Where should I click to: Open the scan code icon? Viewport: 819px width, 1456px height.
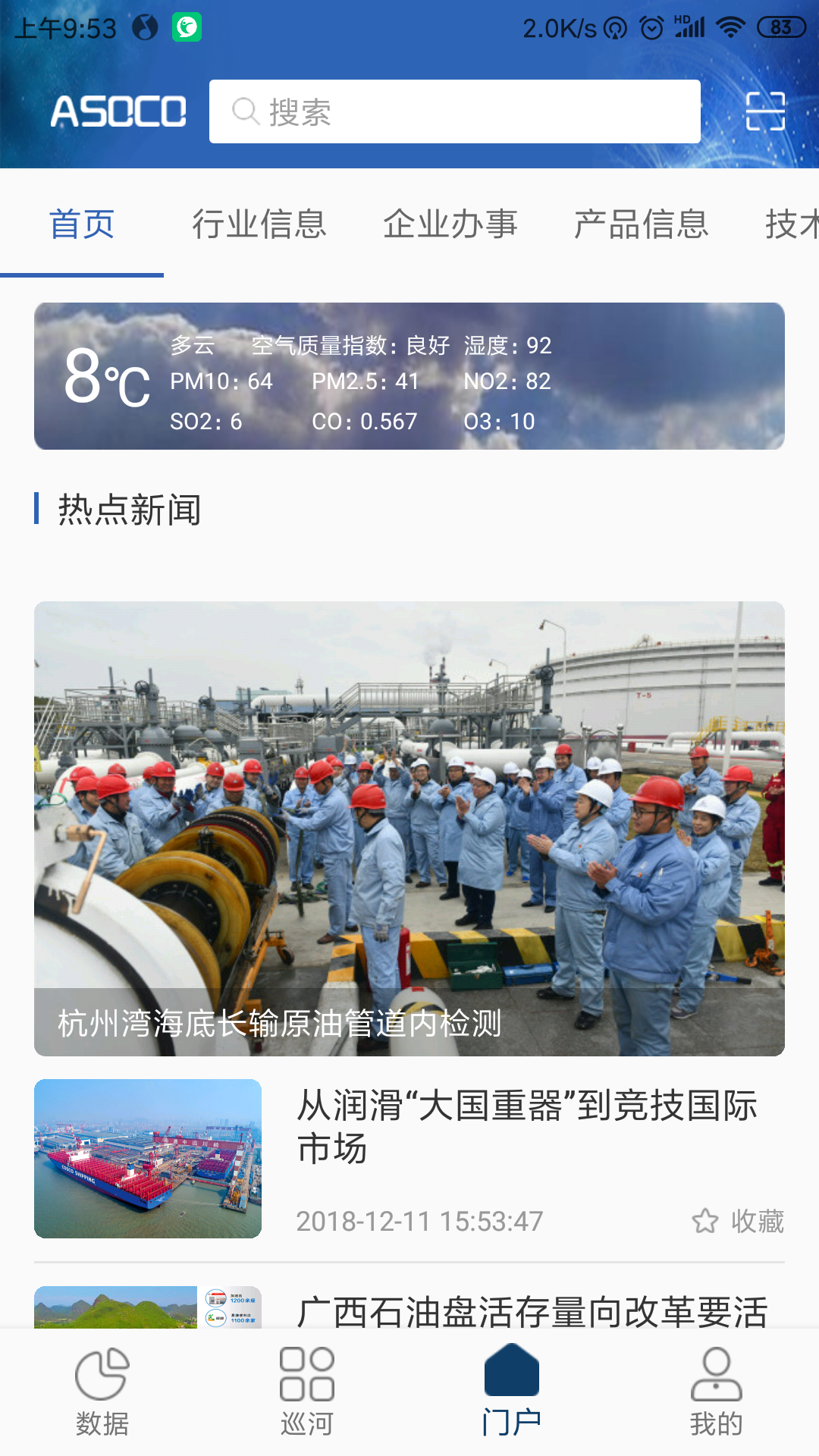pos(765,111)
